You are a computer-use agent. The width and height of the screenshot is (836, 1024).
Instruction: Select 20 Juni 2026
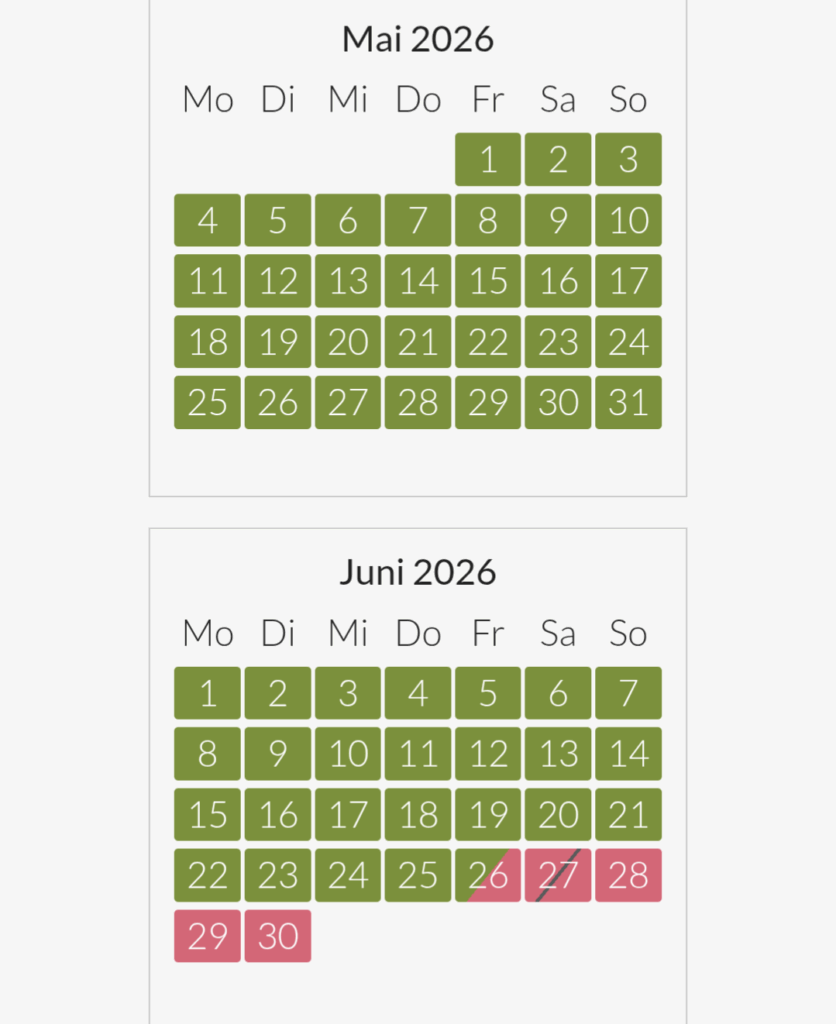coord(558,815)
